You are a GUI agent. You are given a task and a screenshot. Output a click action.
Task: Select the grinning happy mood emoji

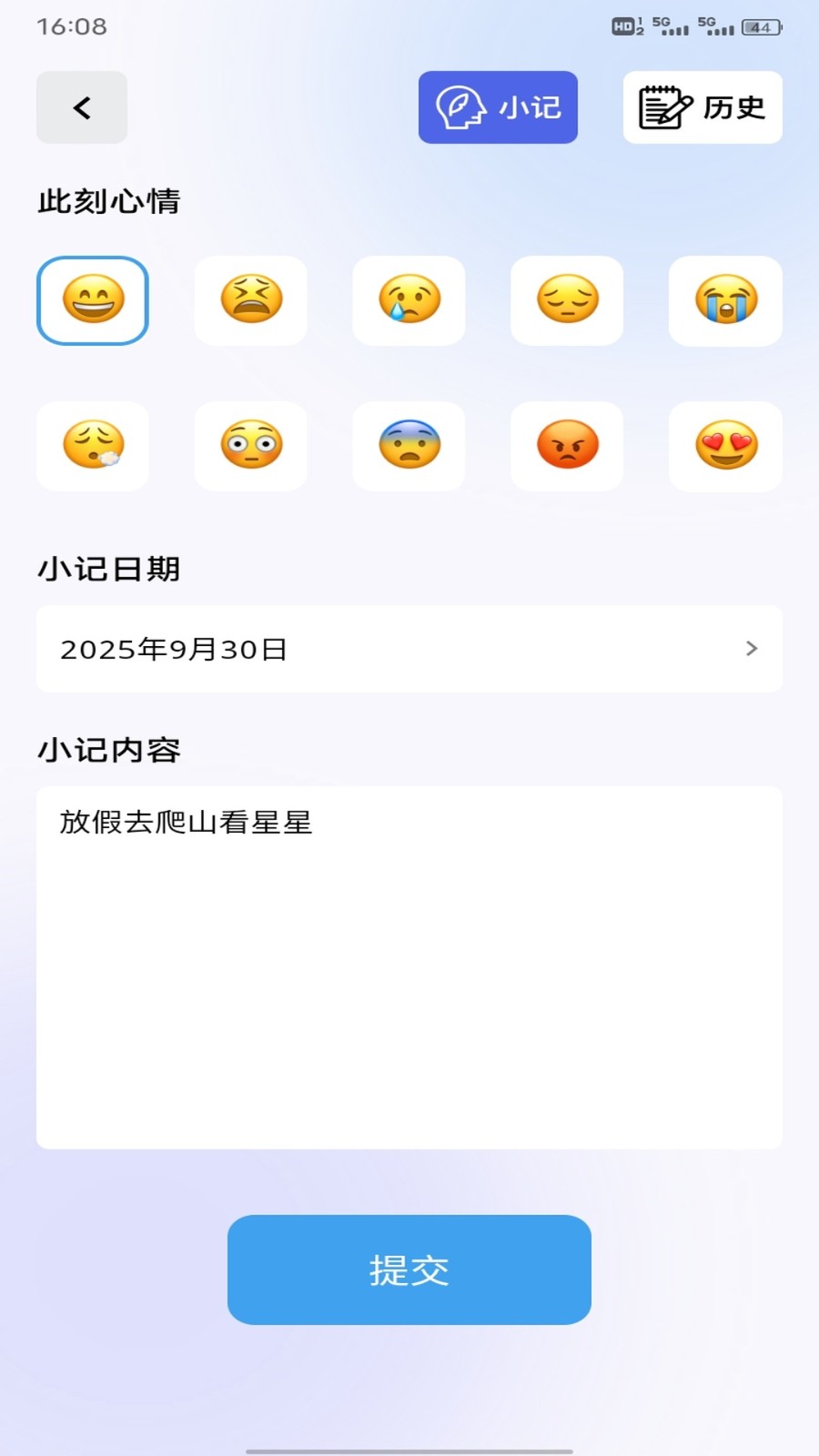point(93,300)
